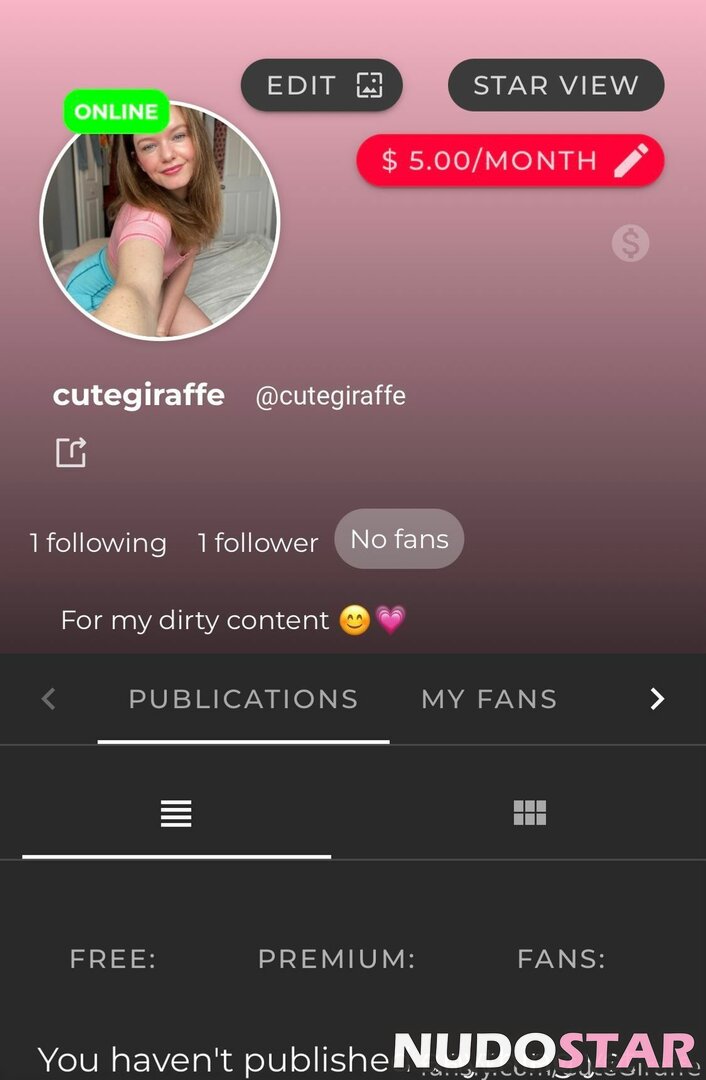This screenshot has height=1080, width=706.
Task: Open the cutegiraffe profile picture
Action: tap(160, 220)
